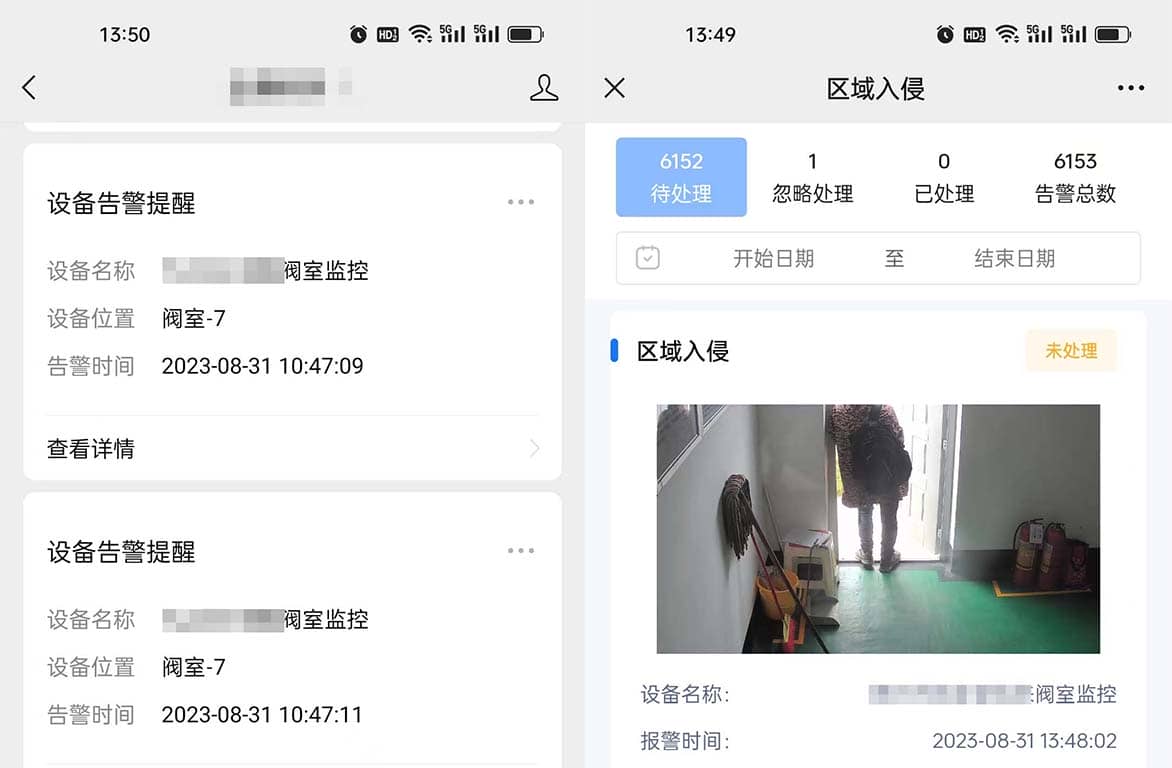The height and width of the screenshot is (768, 1172).
Task: Open options for the 10:47:09 alarm card
Action: point(520,202)
